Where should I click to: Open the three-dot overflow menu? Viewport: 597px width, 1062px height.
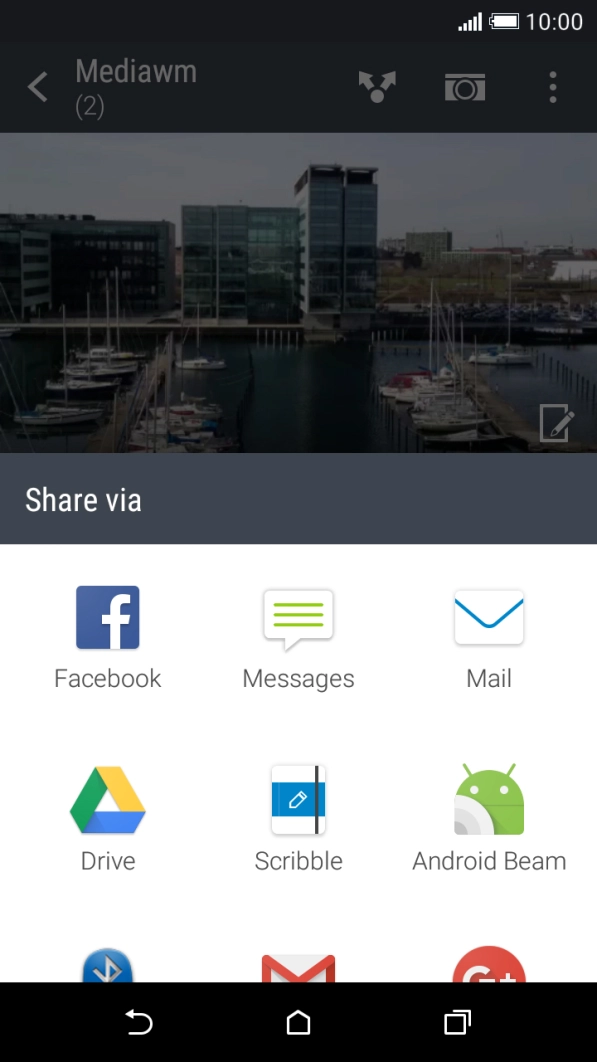553,87
